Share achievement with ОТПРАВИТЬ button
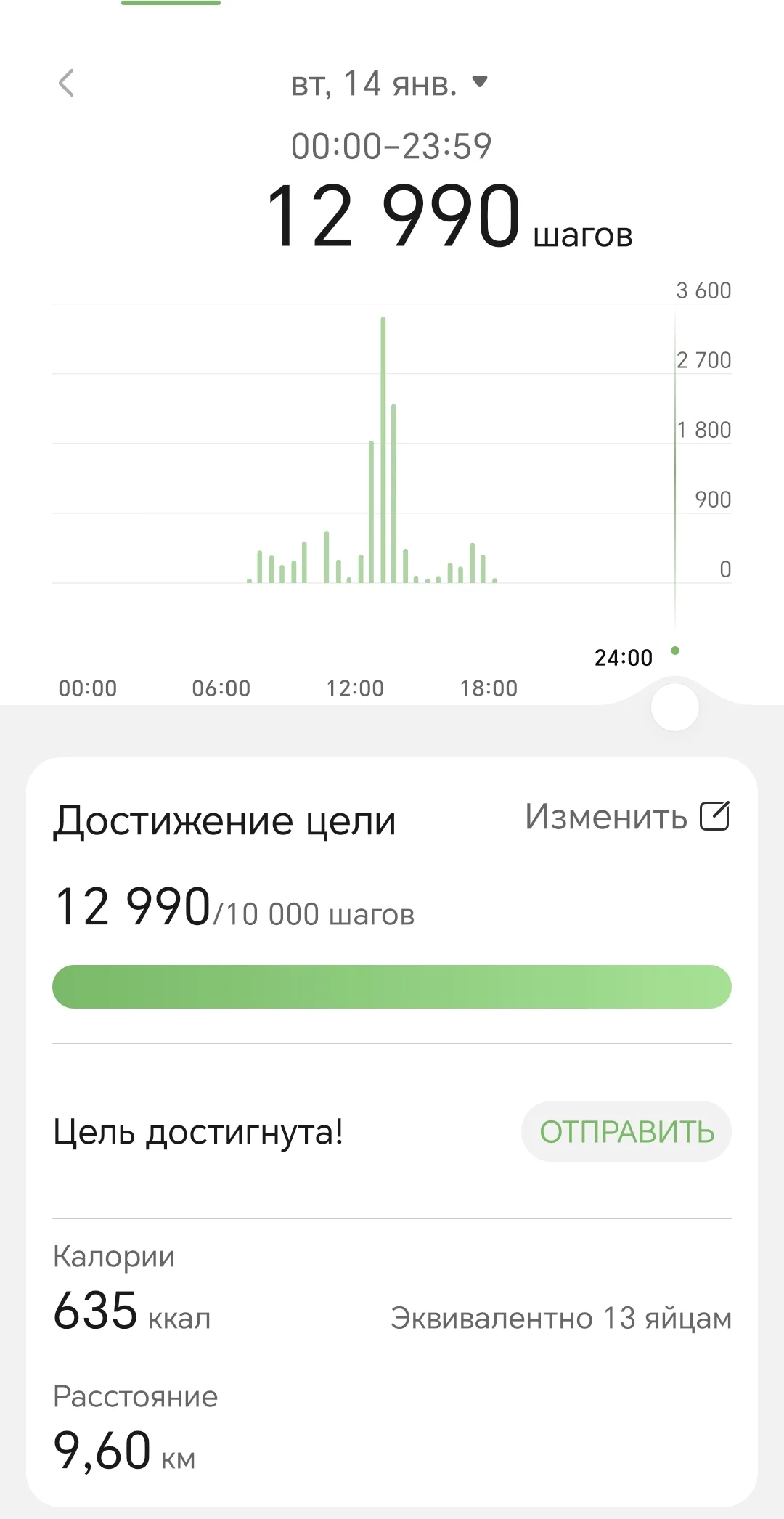Viewport: 784px width, 1519px height. click(x=626, y=1132)
